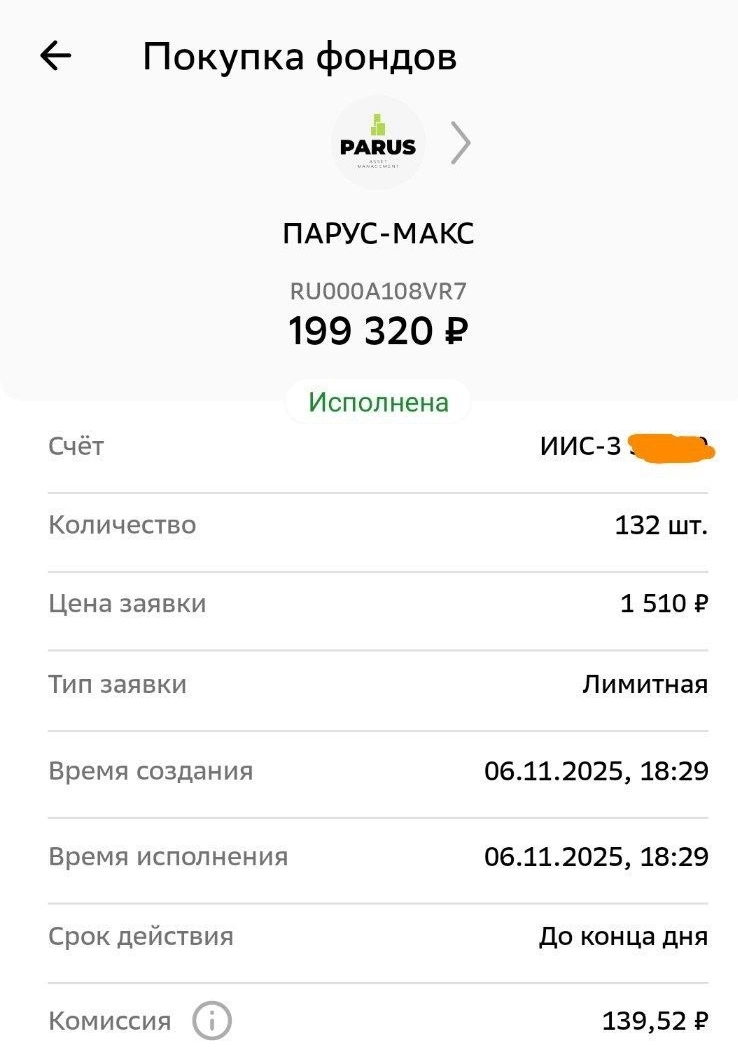The width and height of the screenshot is (738, 1047).
Task: Tap the ISIN code RU000A108VR7
Action: coord(377,290)
